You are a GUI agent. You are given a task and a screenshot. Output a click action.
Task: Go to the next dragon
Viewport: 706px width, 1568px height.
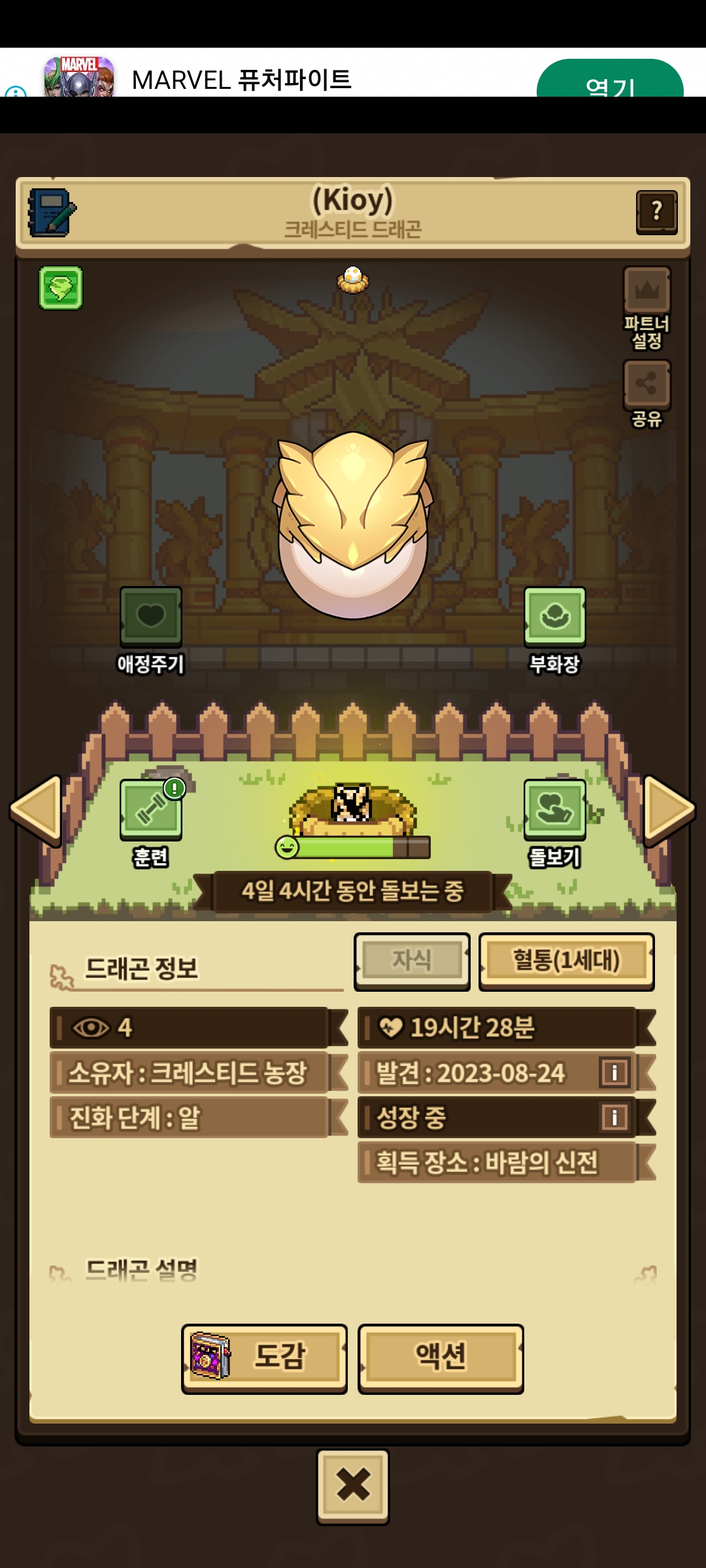tap(668, 810)
